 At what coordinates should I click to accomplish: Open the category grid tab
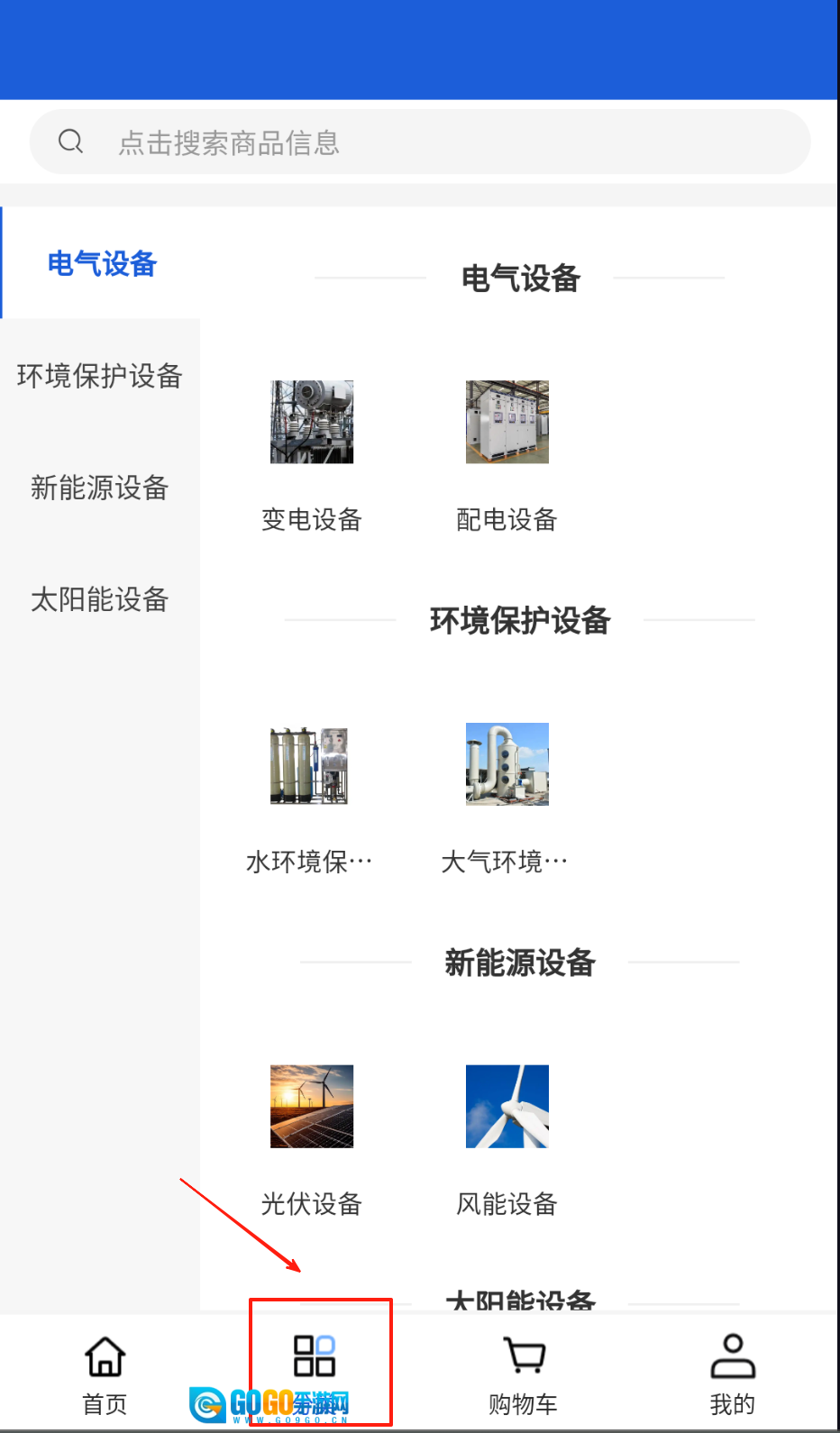[x=315, y=1361]
